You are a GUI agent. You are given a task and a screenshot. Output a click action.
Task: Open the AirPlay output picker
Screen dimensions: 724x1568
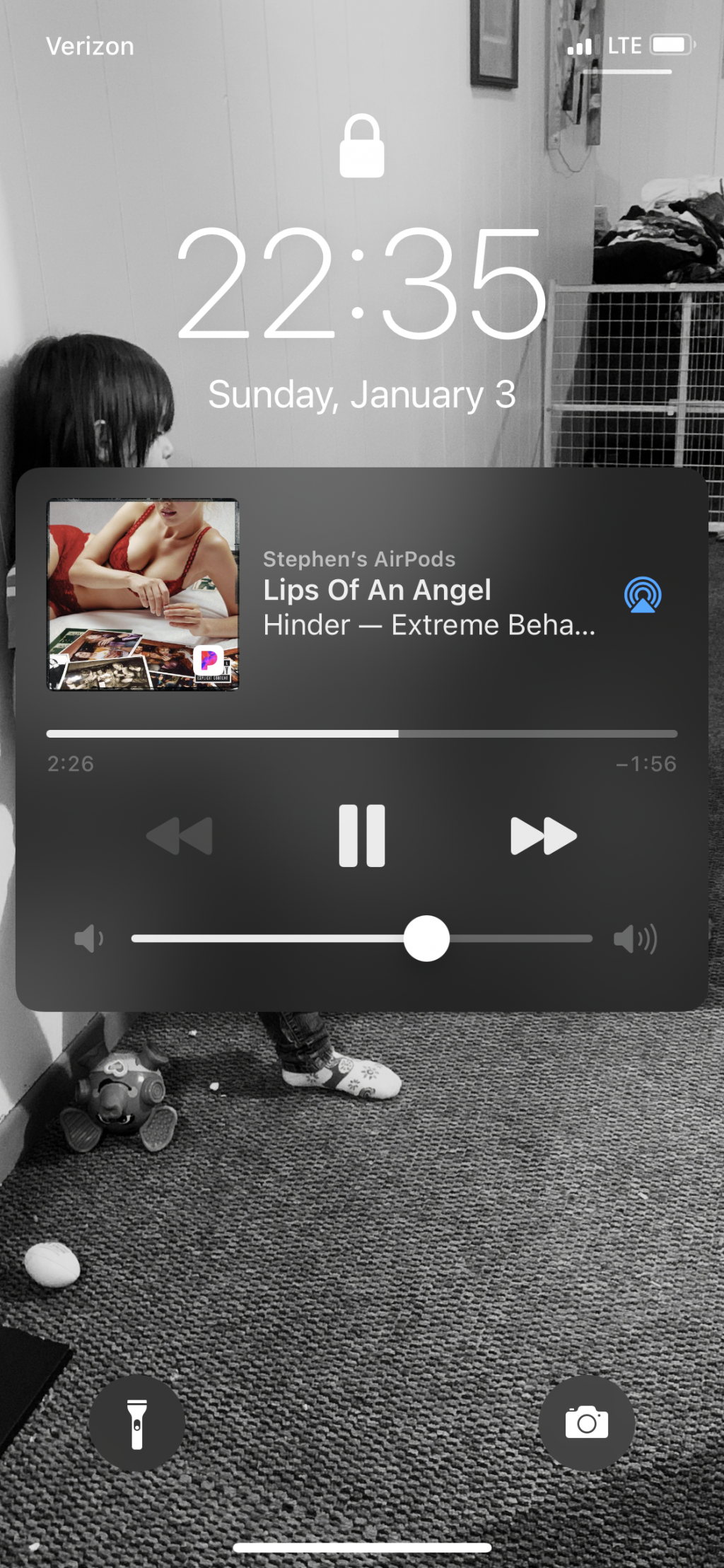click(642, 595)
